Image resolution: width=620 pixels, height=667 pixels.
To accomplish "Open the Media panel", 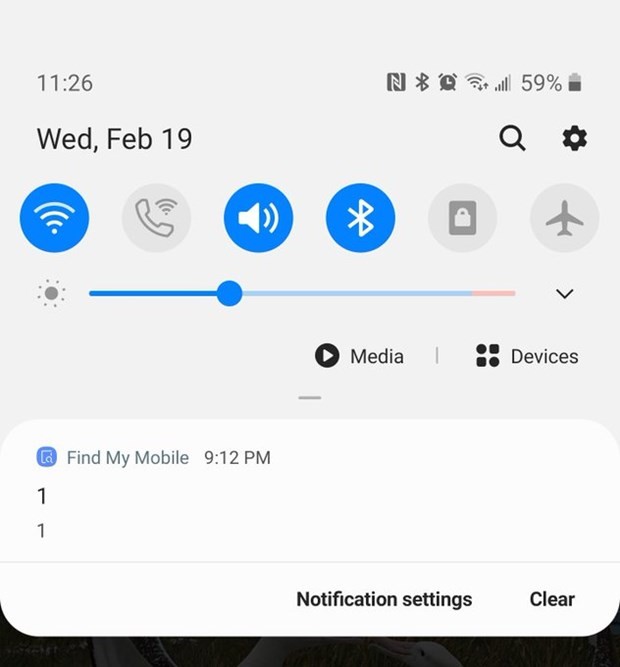I will (x=360, y=356).
